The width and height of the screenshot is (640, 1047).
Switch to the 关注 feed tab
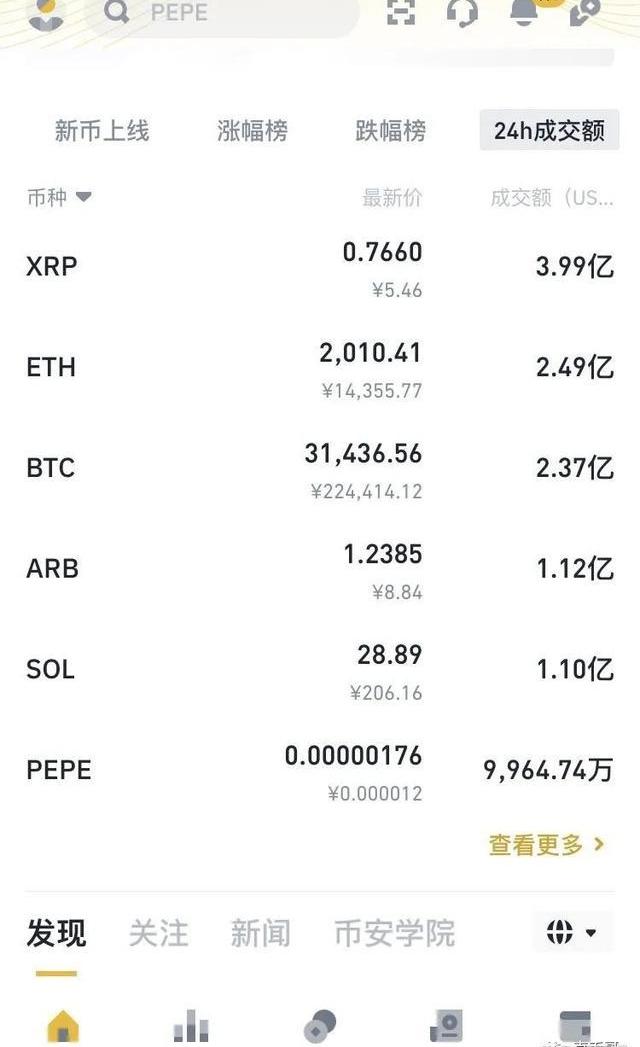point(158,934)
